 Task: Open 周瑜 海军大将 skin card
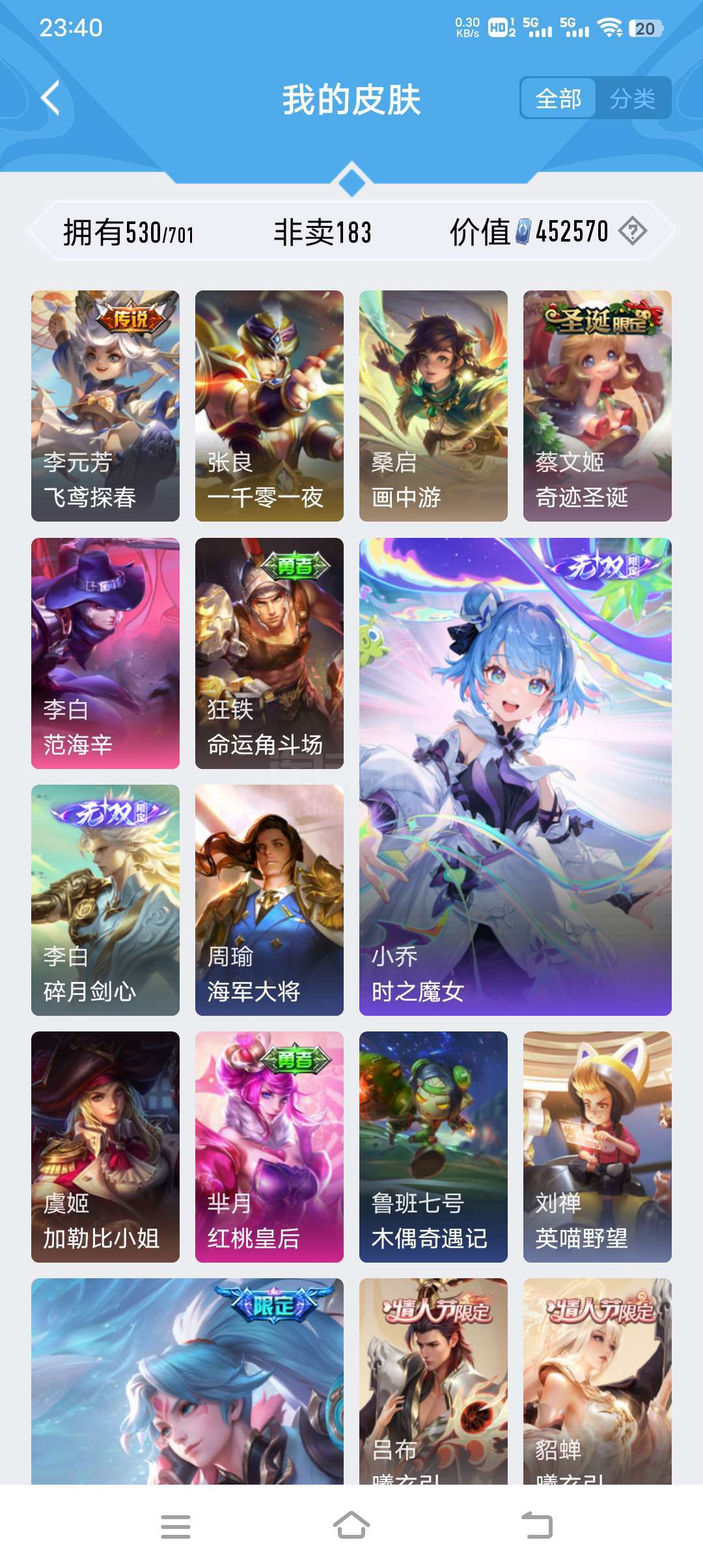click(269, 900)
